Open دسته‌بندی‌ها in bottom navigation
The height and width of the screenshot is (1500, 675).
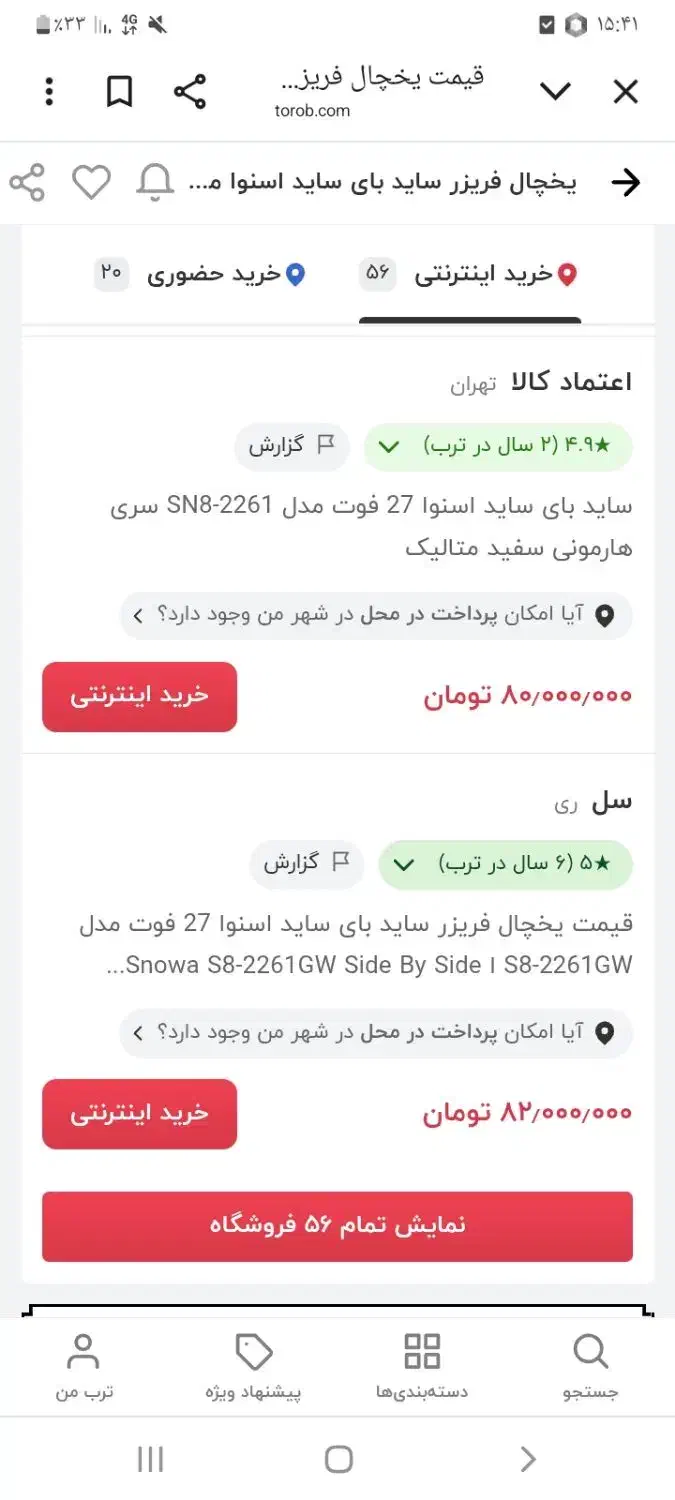tap(422, 1367)
